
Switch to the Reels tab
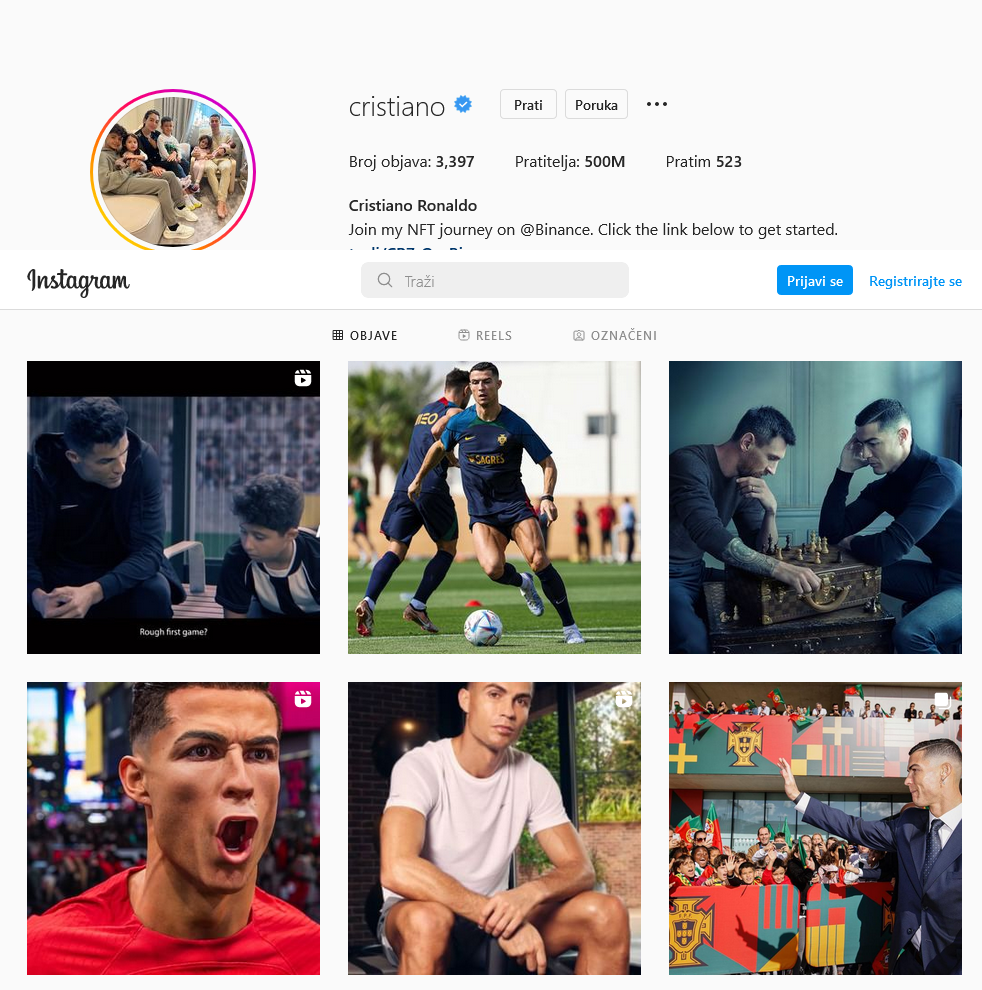[x=485, y=336]
